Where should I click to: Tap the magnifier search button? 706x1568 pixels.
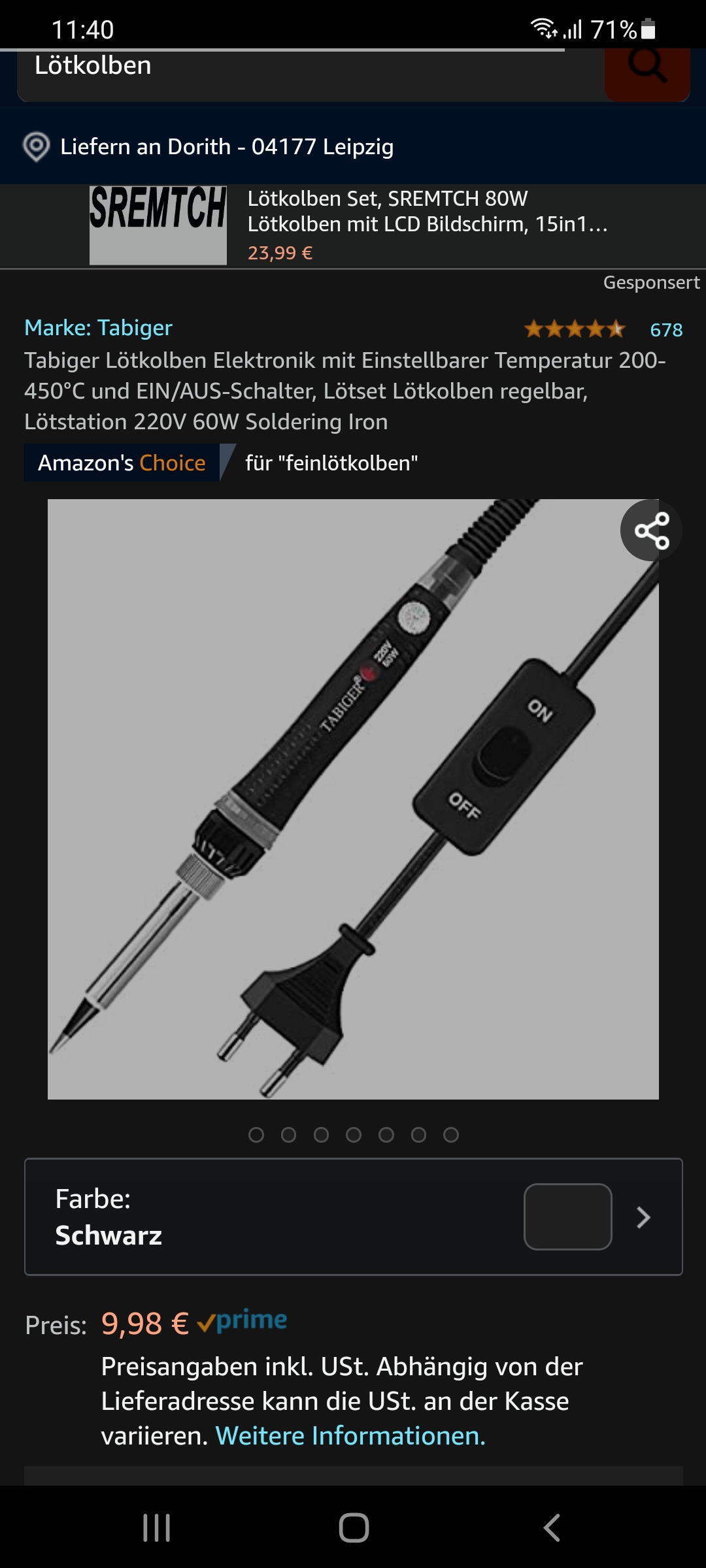647,73
